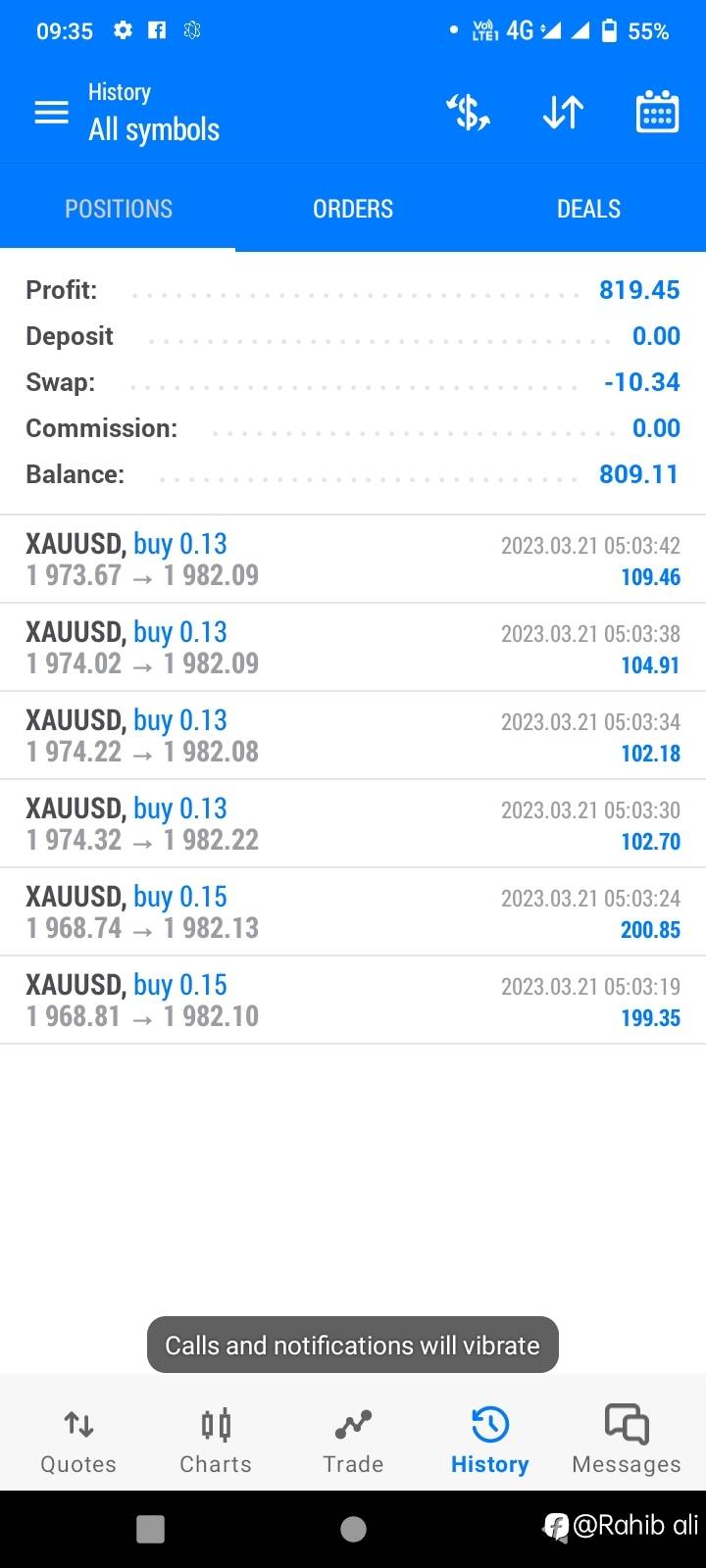Image resolution: width=706 pixels, height=1568 pixels.
Task: Open the XAUUSD trade with profit 109.46
Action: tap(353, 559)
